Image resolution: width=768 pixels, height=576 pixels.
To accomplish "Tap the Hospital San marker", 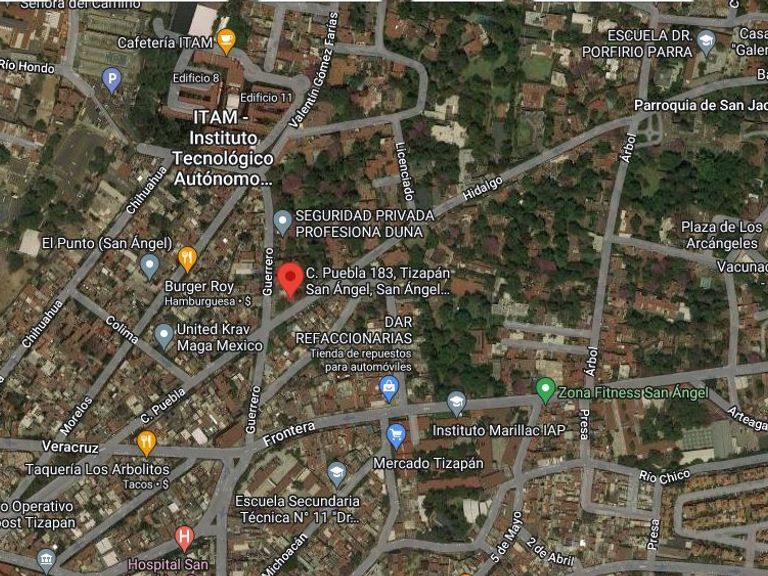I will pos(184,538).
